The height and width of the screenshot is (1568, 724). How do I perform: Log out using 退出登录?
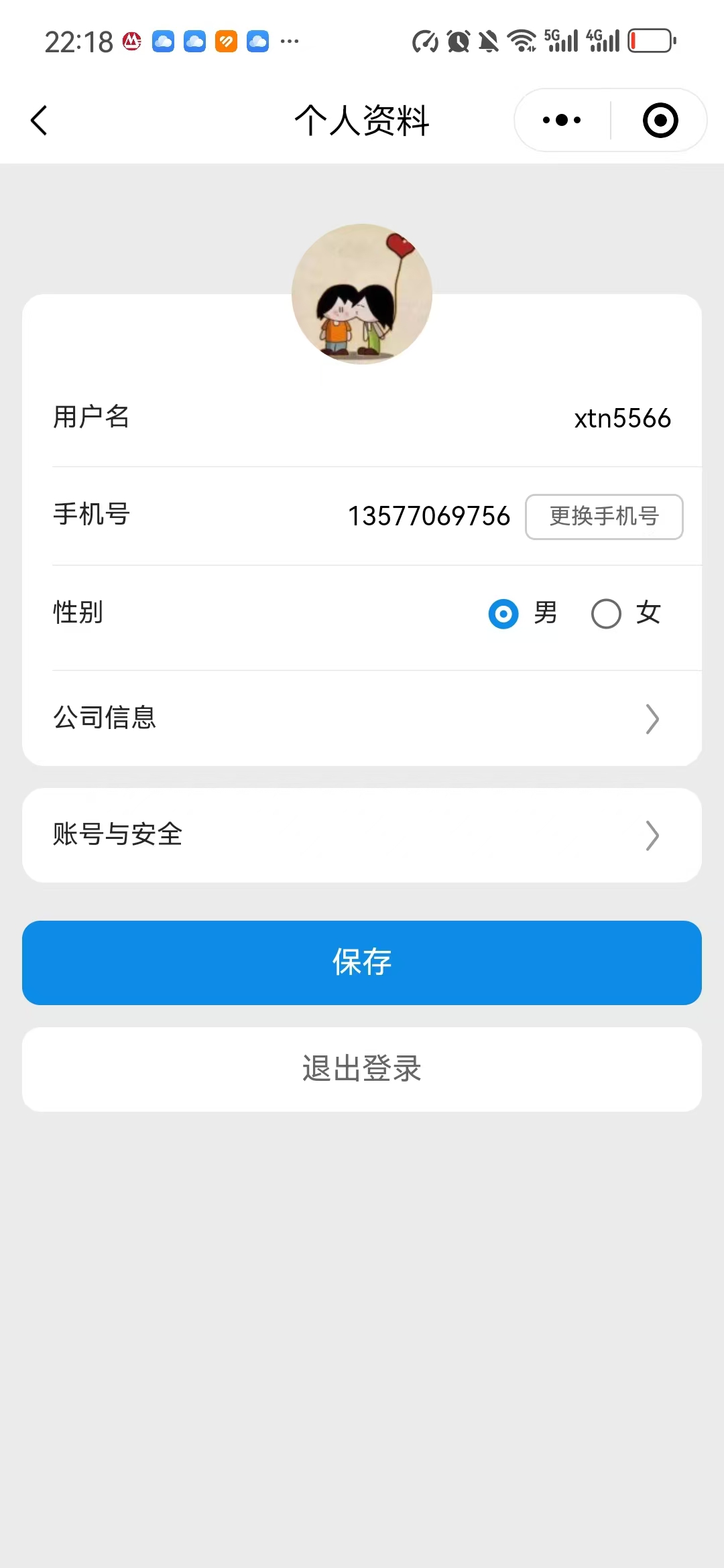(362, 1069)
